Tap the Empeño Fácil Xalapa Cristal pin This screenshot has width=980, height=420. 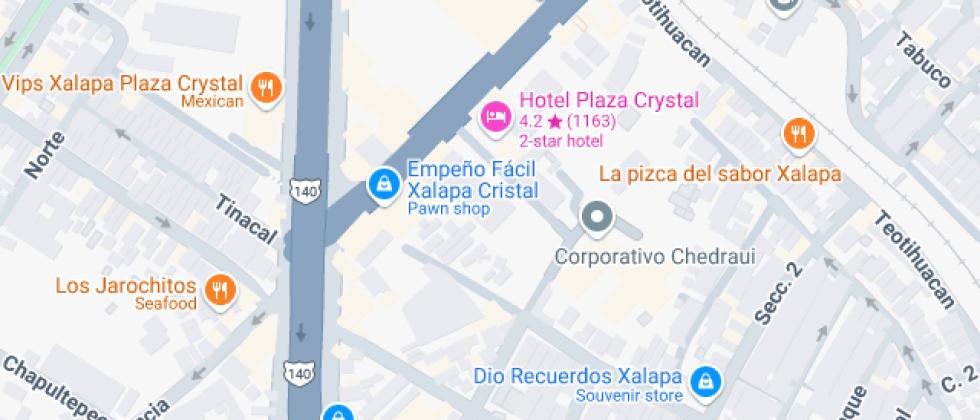pyautogui.click(x=382, y=185)
